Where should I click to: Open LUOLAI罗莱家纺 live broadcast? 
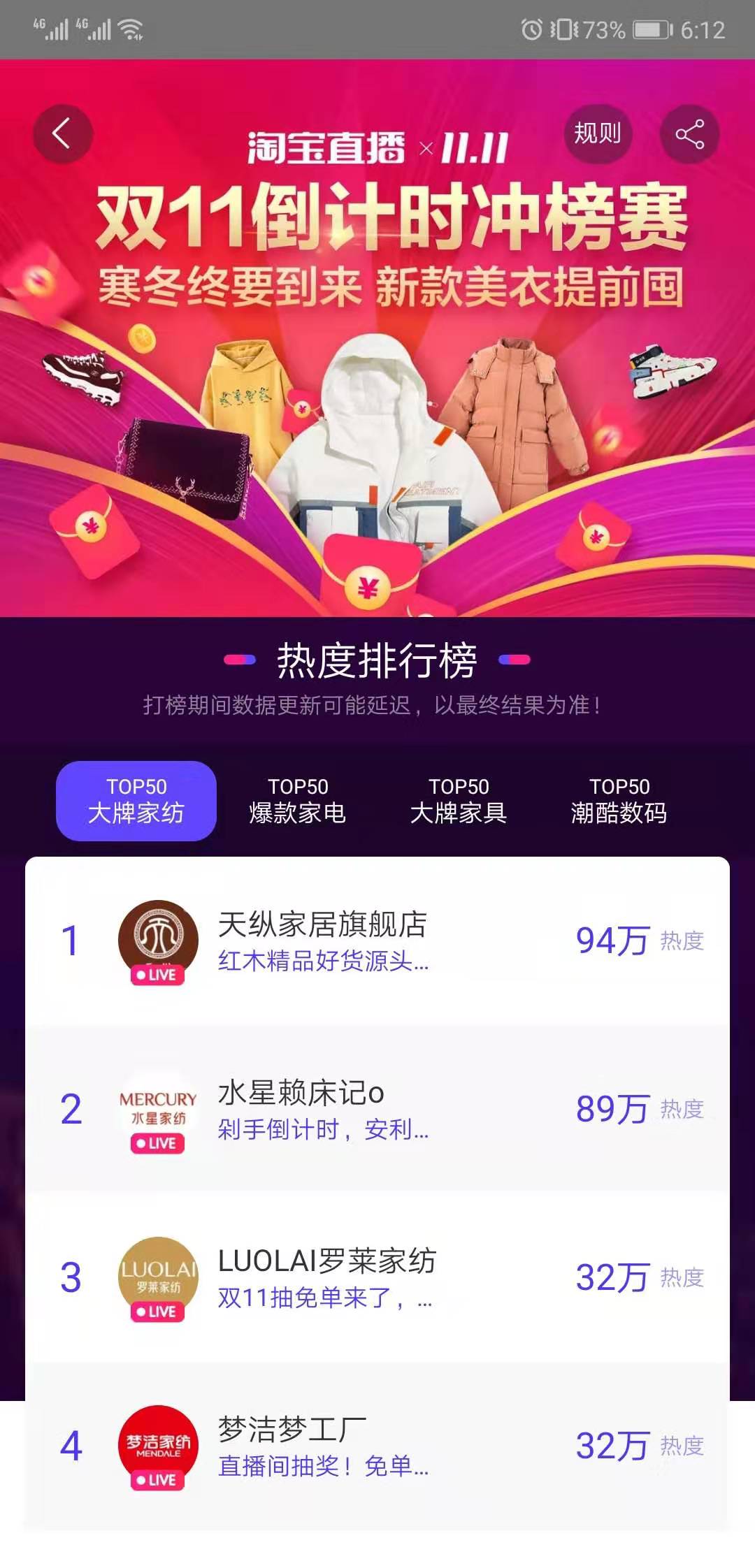(x=377, y=1277)
